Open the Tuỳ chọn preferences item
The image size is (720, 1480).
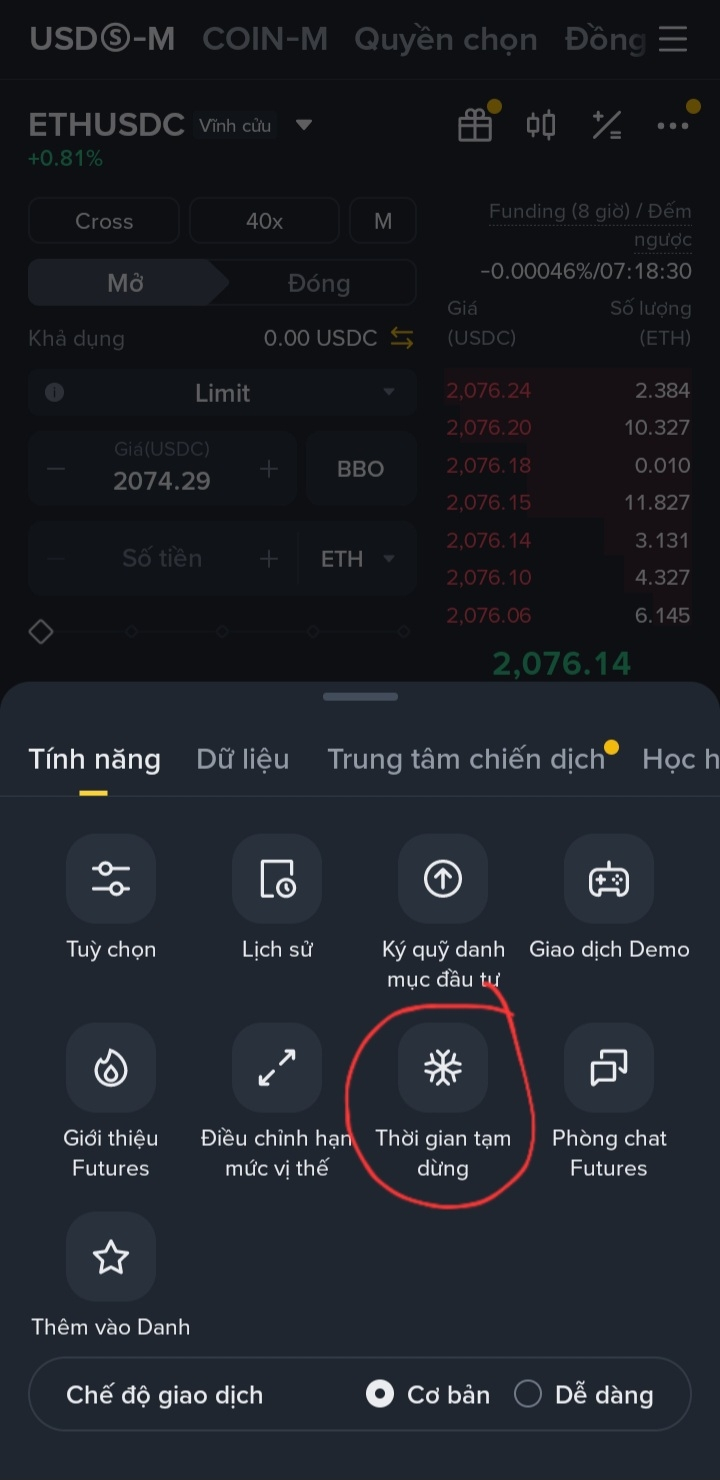111,879
